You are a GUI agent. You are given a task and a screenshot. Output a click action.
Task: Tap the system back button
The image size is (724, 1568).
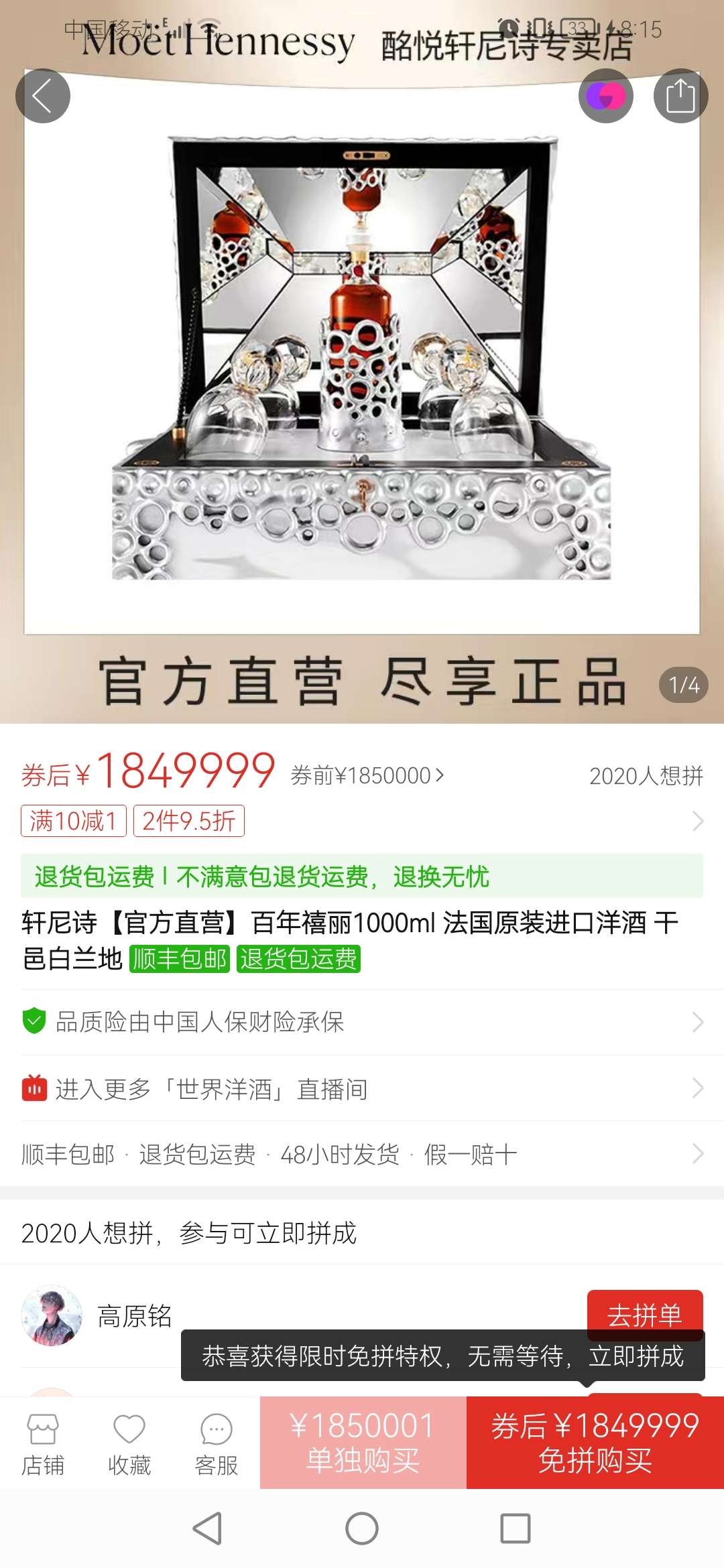(x=207, y=1528)
